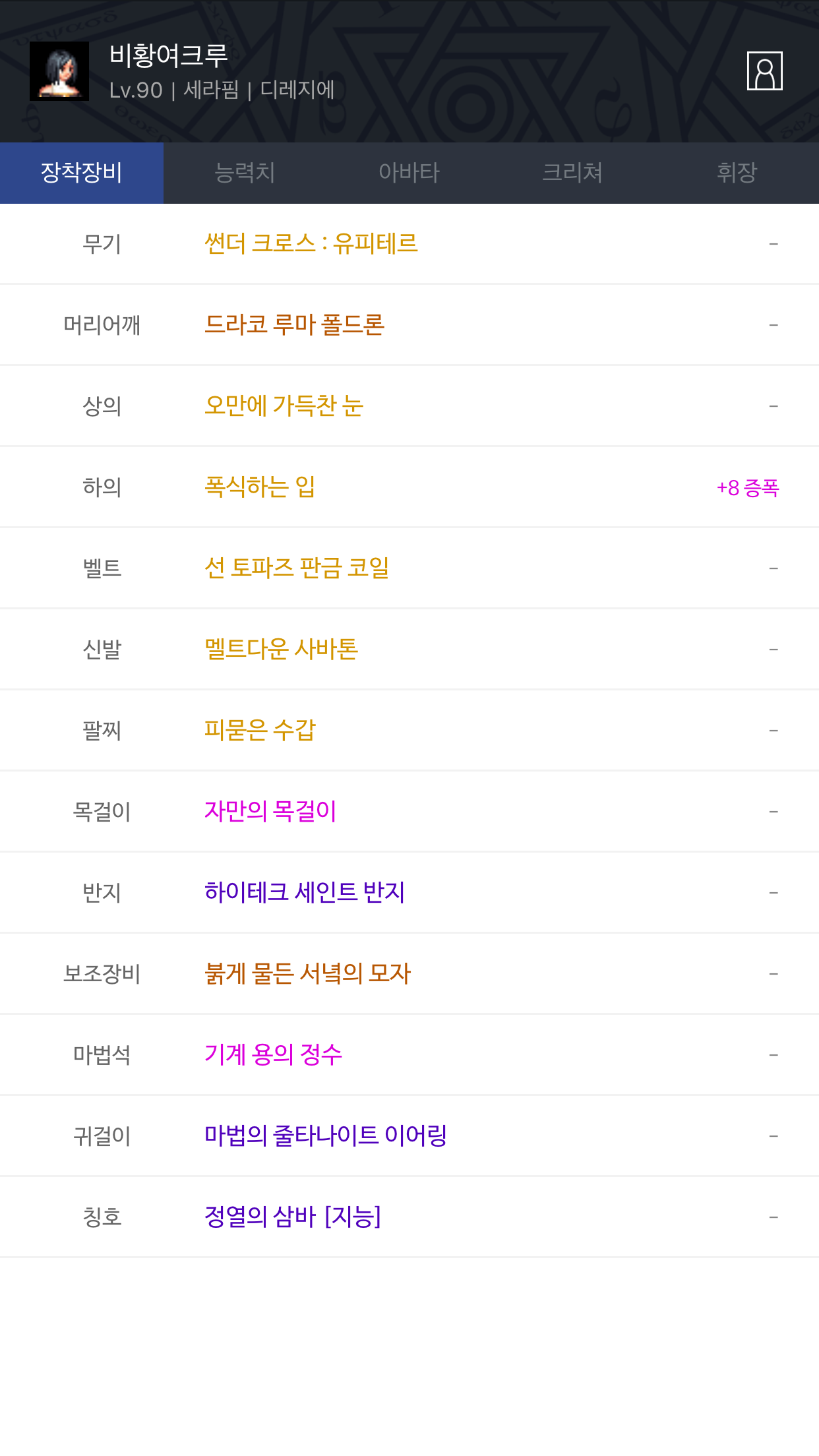819x1456 pixels.
Task: View 붉게 물든 서녘의 모자 details
Action: (x=409, y=974)
